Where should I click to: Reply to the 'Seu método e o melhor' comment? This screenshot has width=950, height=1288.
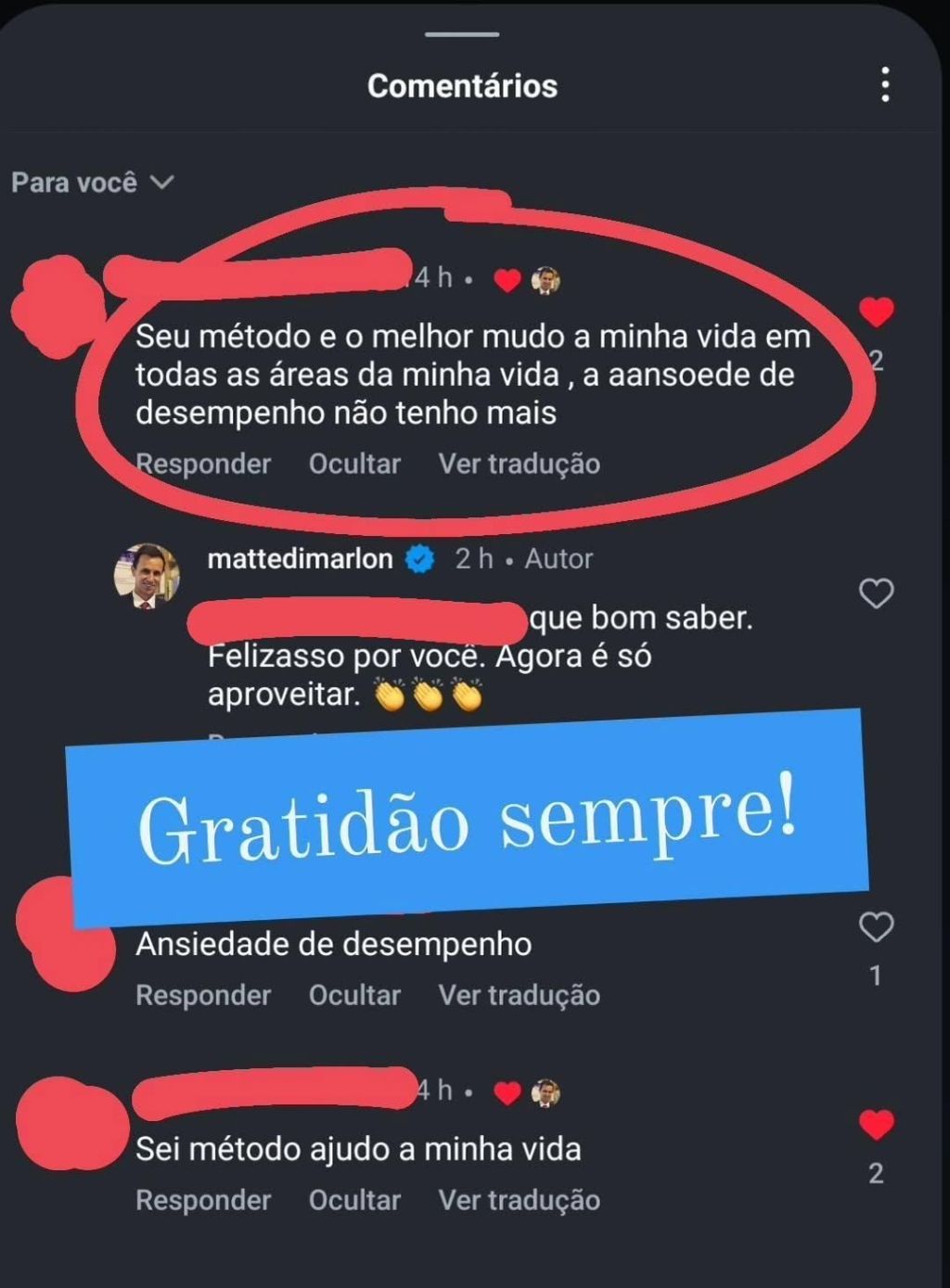[x=203, y=464]
